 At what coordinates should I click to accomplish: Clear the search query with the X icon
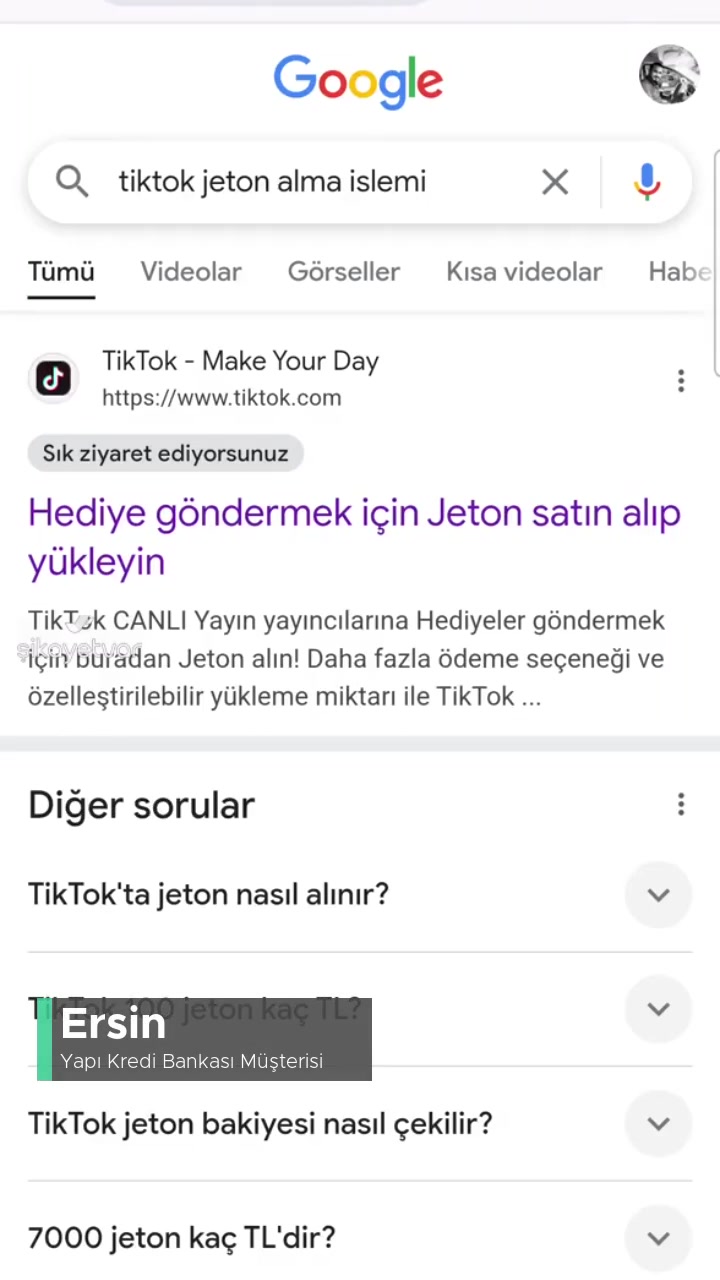pos(554,181)
